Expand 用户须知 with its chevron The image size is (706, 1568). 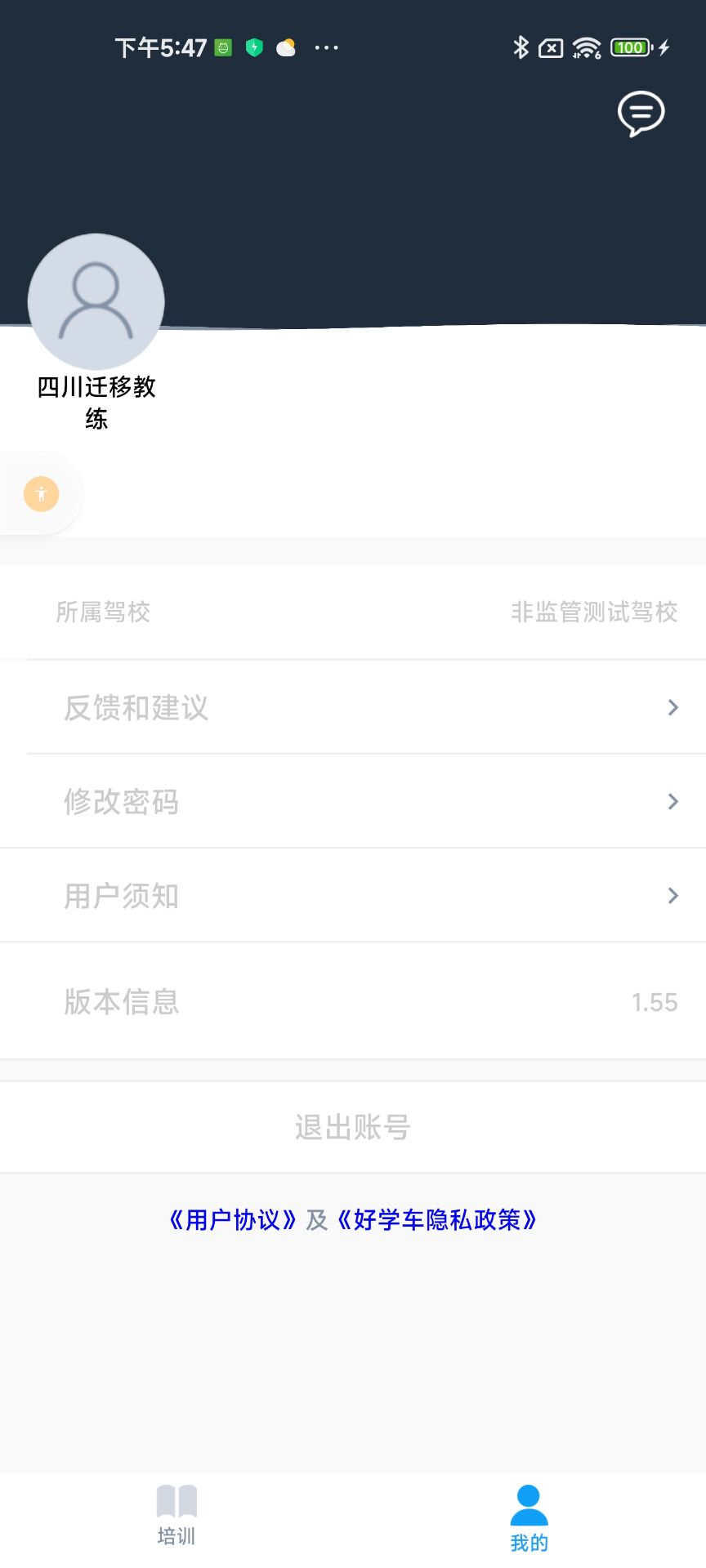672,894
